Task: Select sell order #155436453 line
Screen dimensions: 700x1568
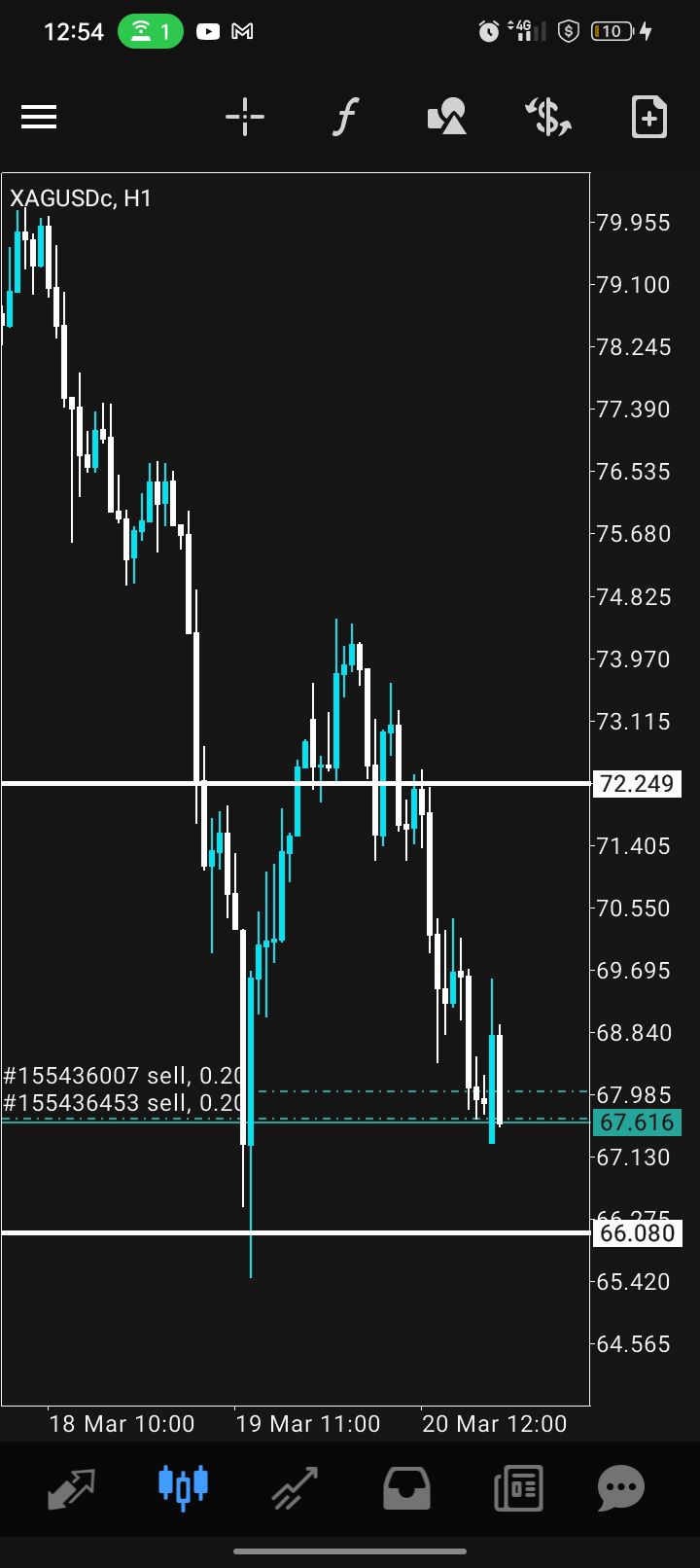Action: 122,1103
